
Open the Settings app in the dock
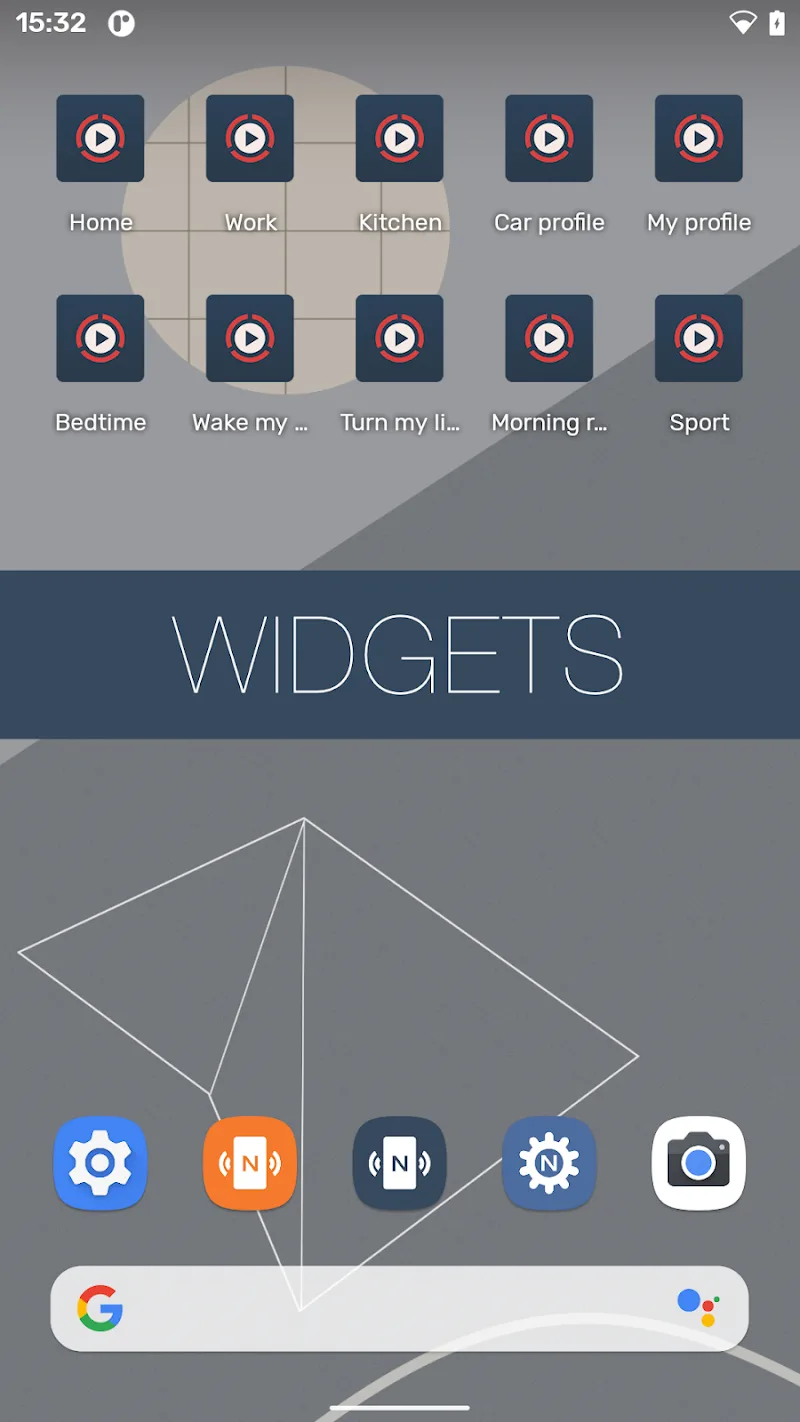(100, 1163)
